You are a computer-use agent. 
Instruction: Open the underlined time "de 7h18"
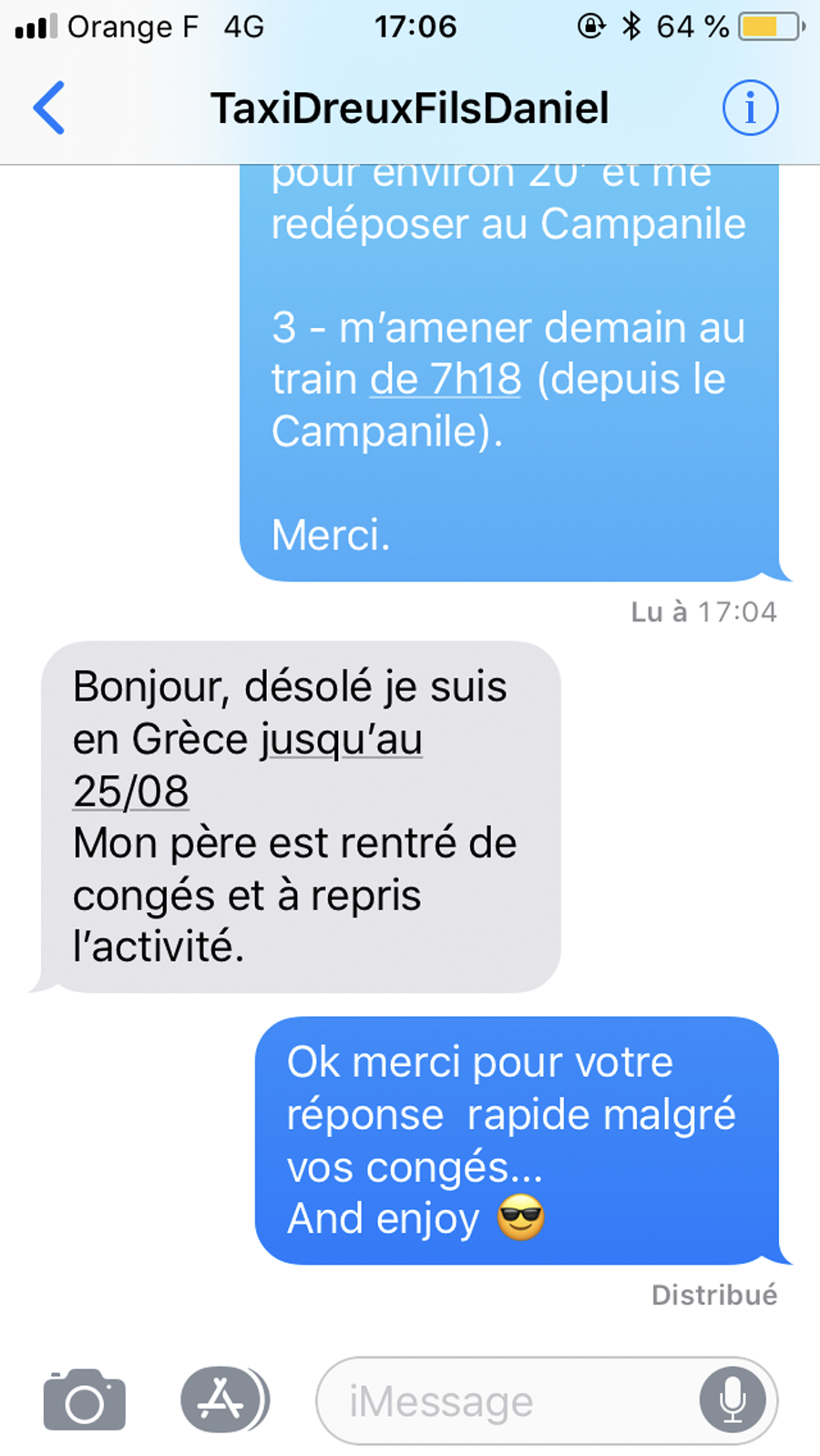pyautogui.click(x=446, y=379)
